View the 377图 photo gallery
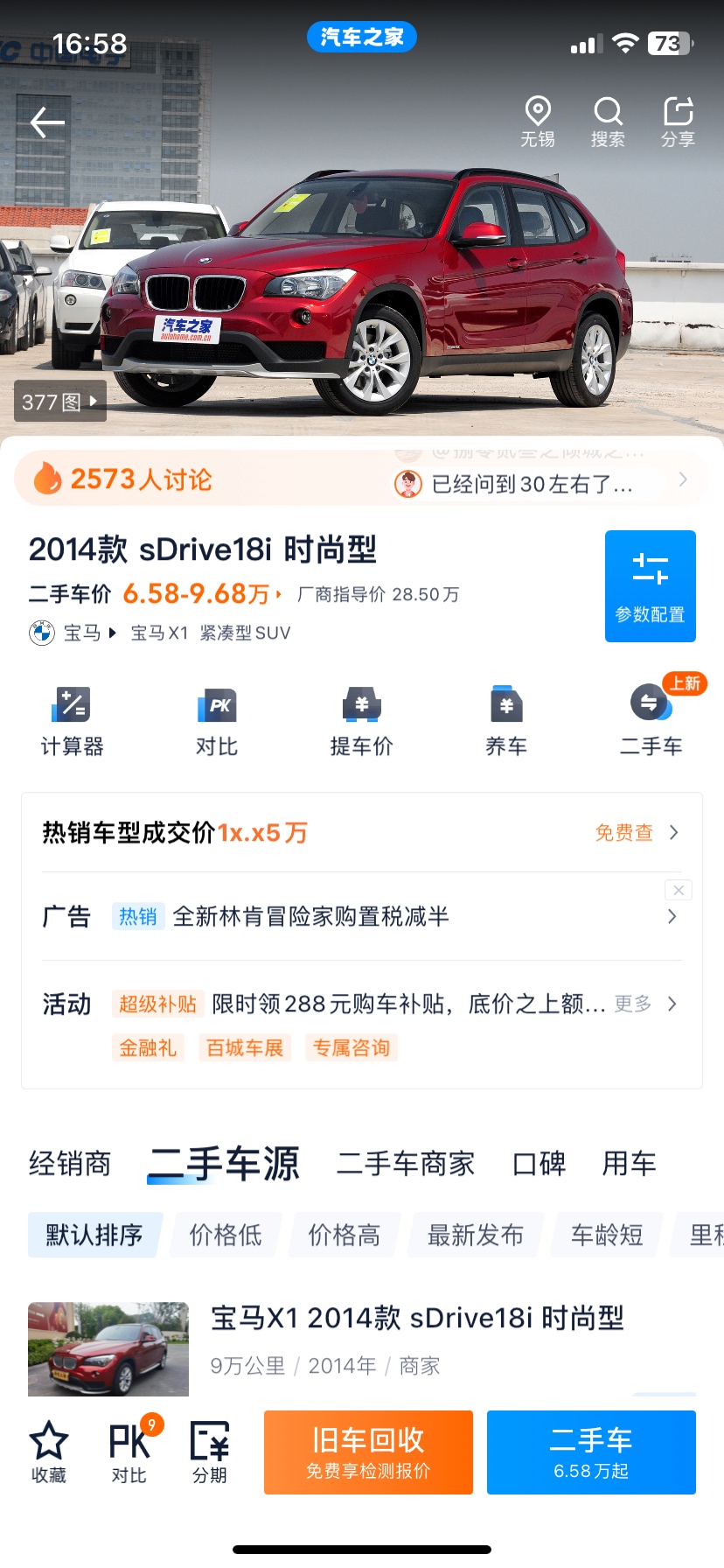Image resolution: width=724 pixels, height=1568 pixels. pos(59,402)
